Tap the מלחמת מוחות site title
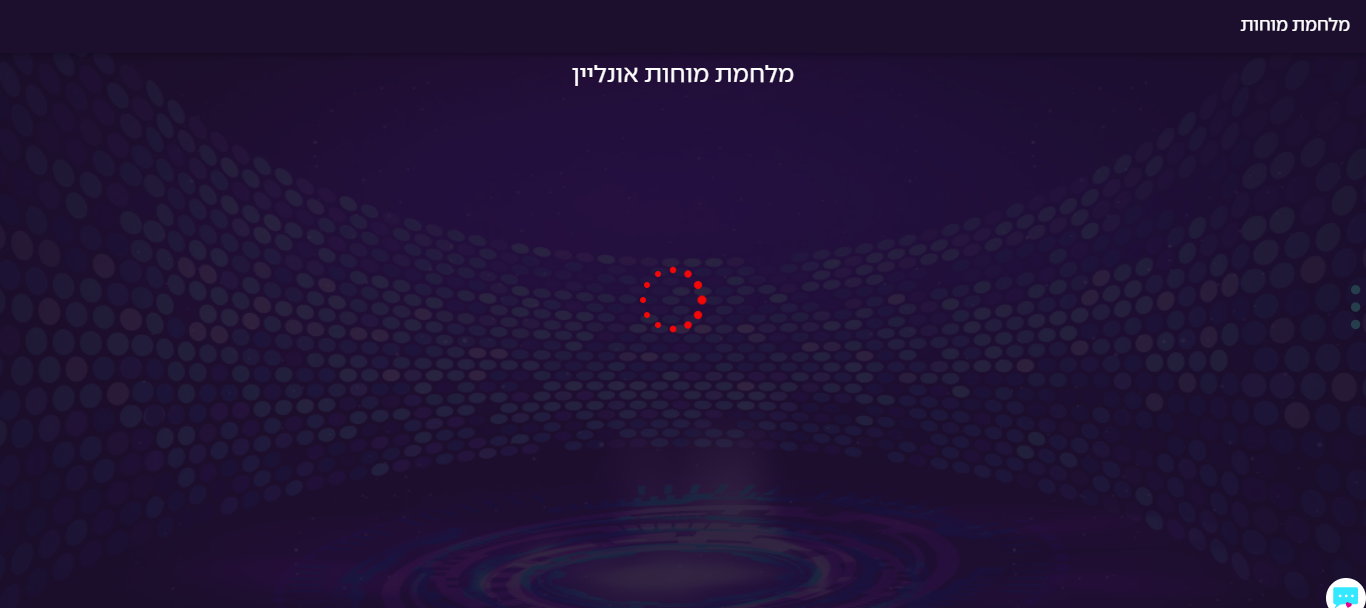1366x608 pixels. click(1294, 25)
